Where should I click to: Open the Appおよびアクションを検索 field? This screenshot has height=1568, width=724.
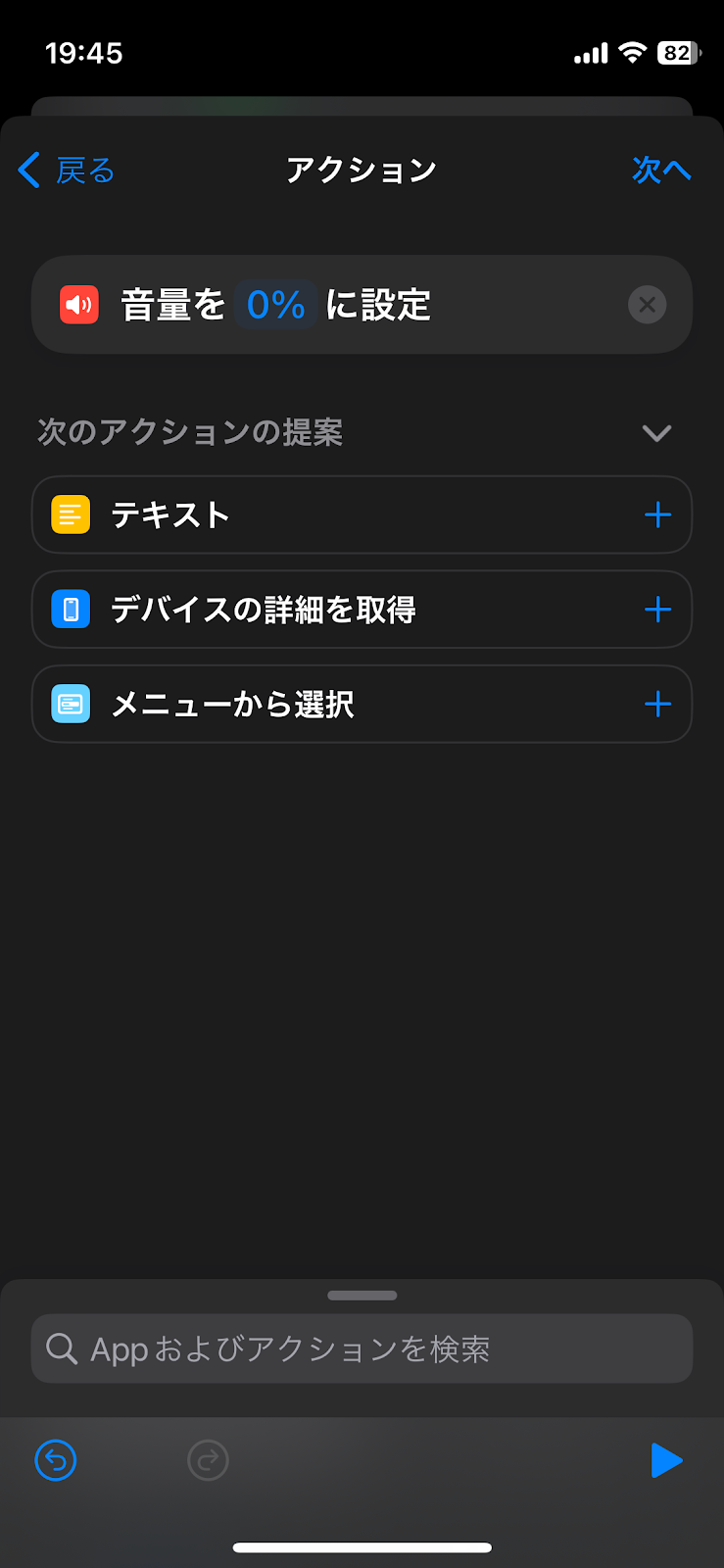point(362,1348)
